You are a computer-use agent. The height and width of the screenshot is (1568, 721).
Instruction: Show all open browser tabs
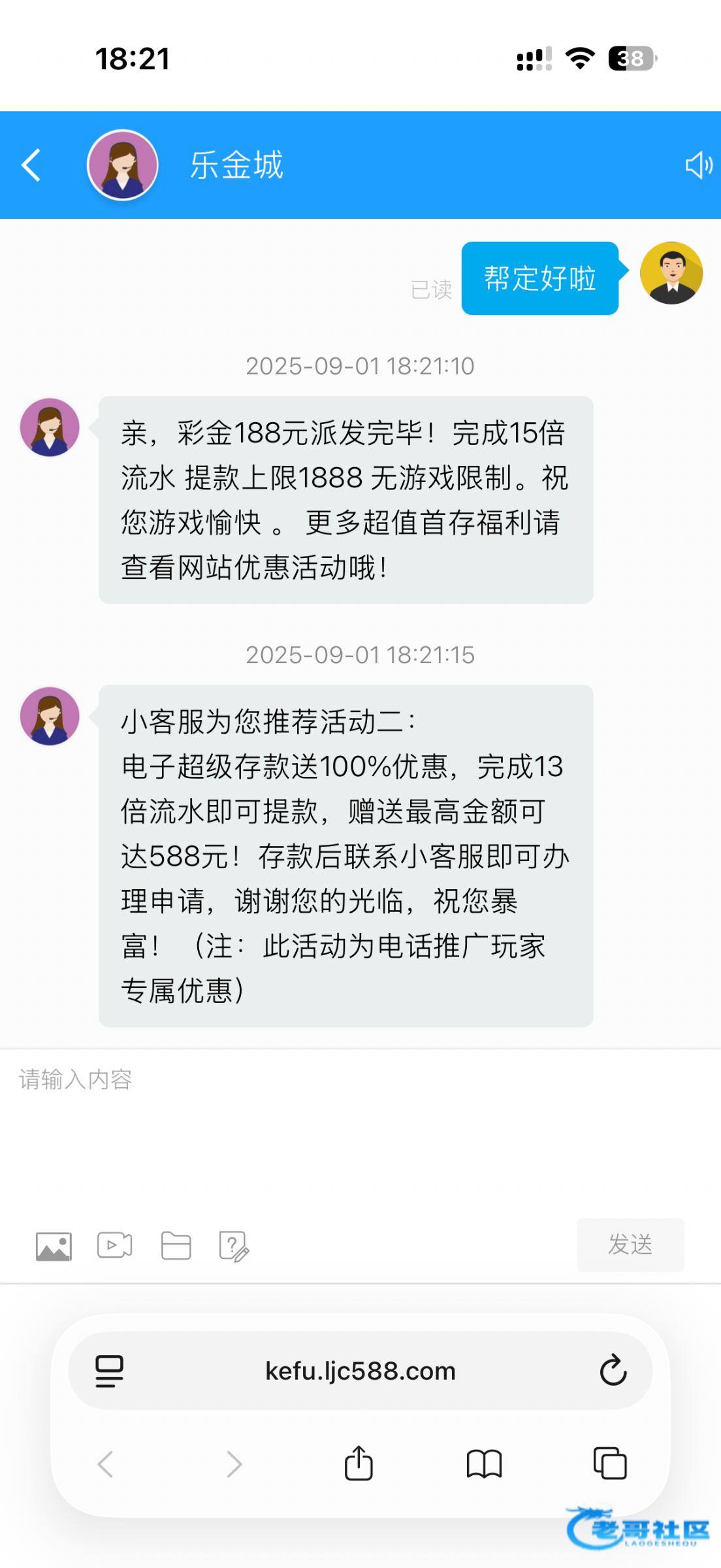click(609, 1463)
